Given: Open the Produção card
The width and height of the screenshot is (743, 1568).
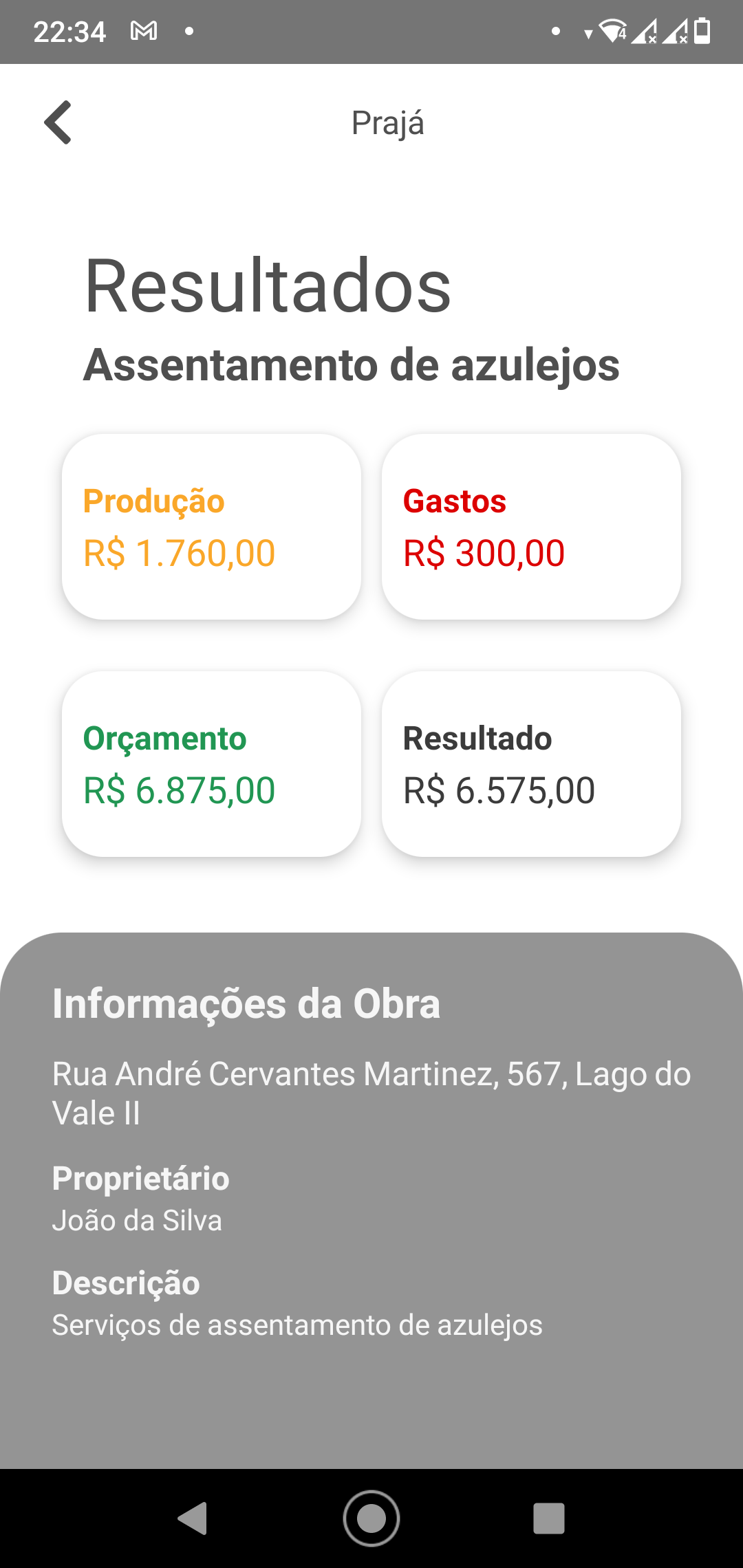Looking at the screenshot, I should coord(211,527).
